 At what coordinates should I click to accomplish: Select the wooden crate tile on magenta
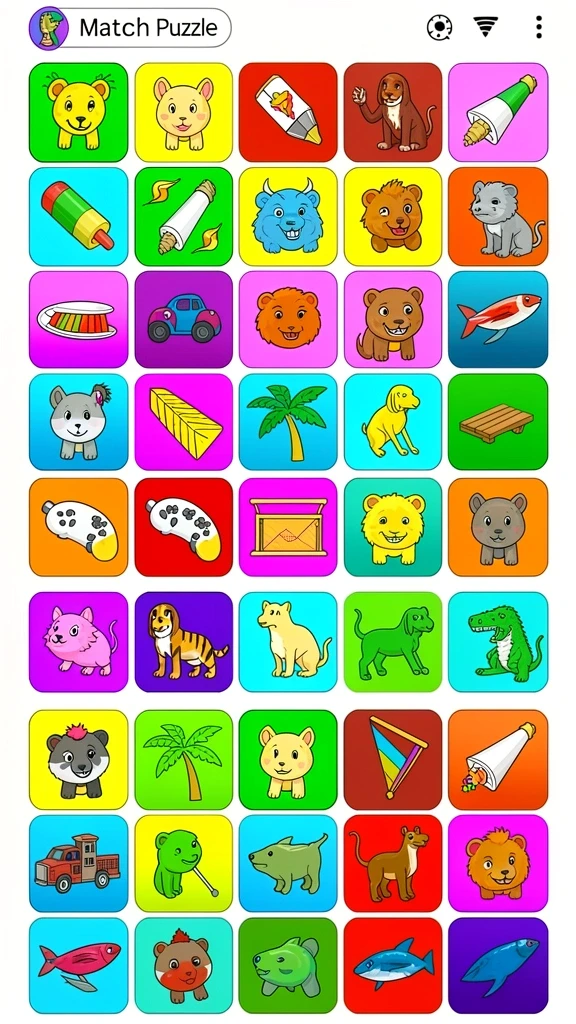288,527
